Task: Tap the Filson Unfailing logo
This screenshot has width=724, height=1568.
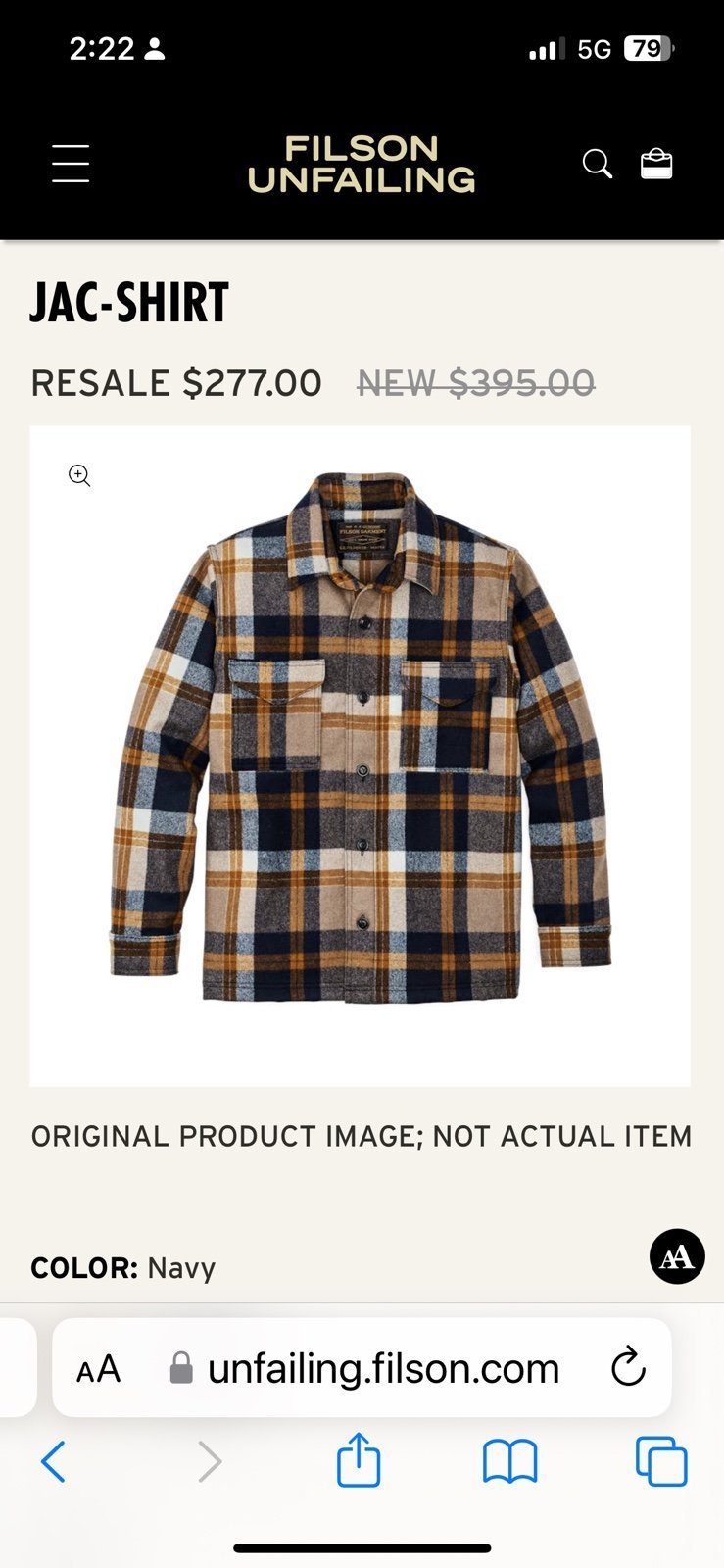Action: pyautogui.click(x=362, y=164)
